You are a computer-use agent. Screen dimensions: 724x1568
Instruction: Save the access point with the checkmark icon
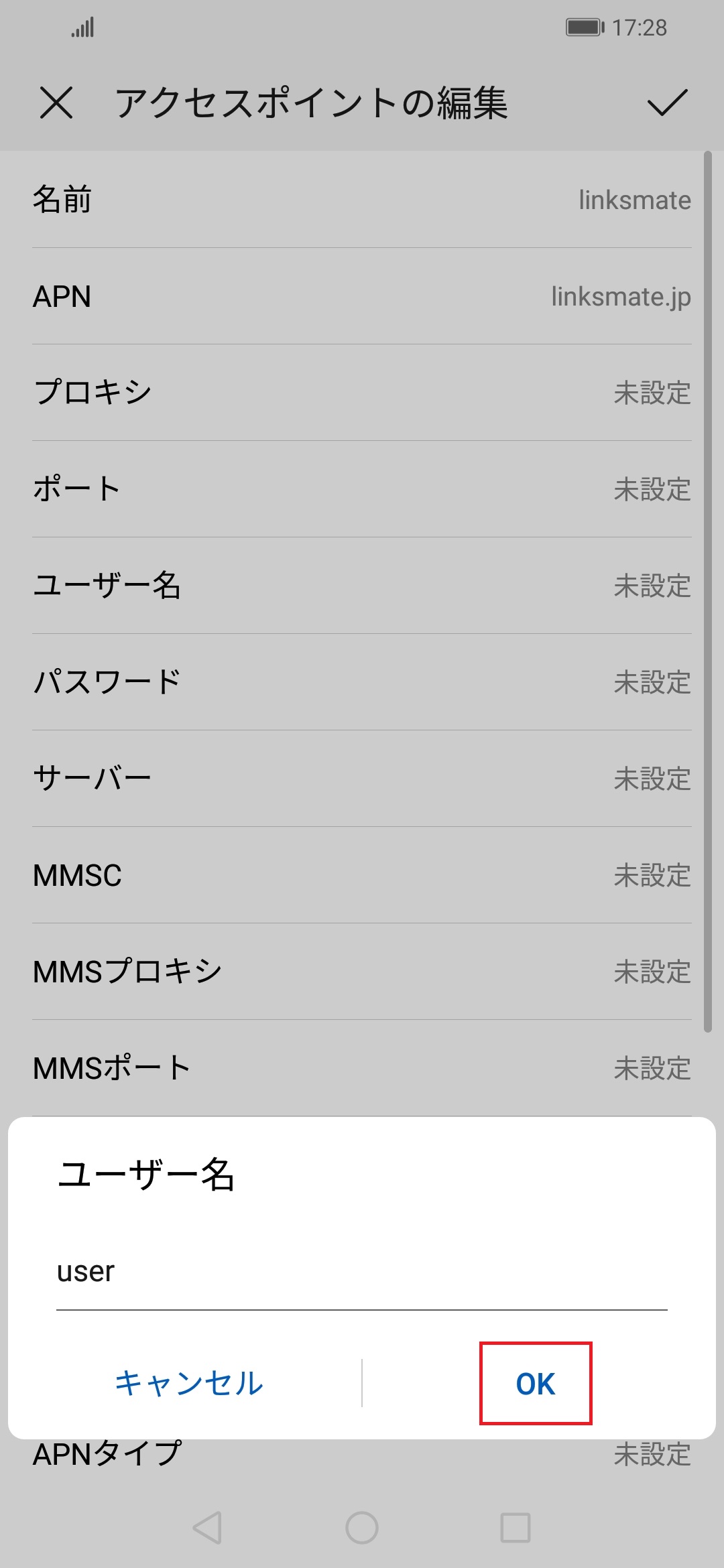[666, 105]
